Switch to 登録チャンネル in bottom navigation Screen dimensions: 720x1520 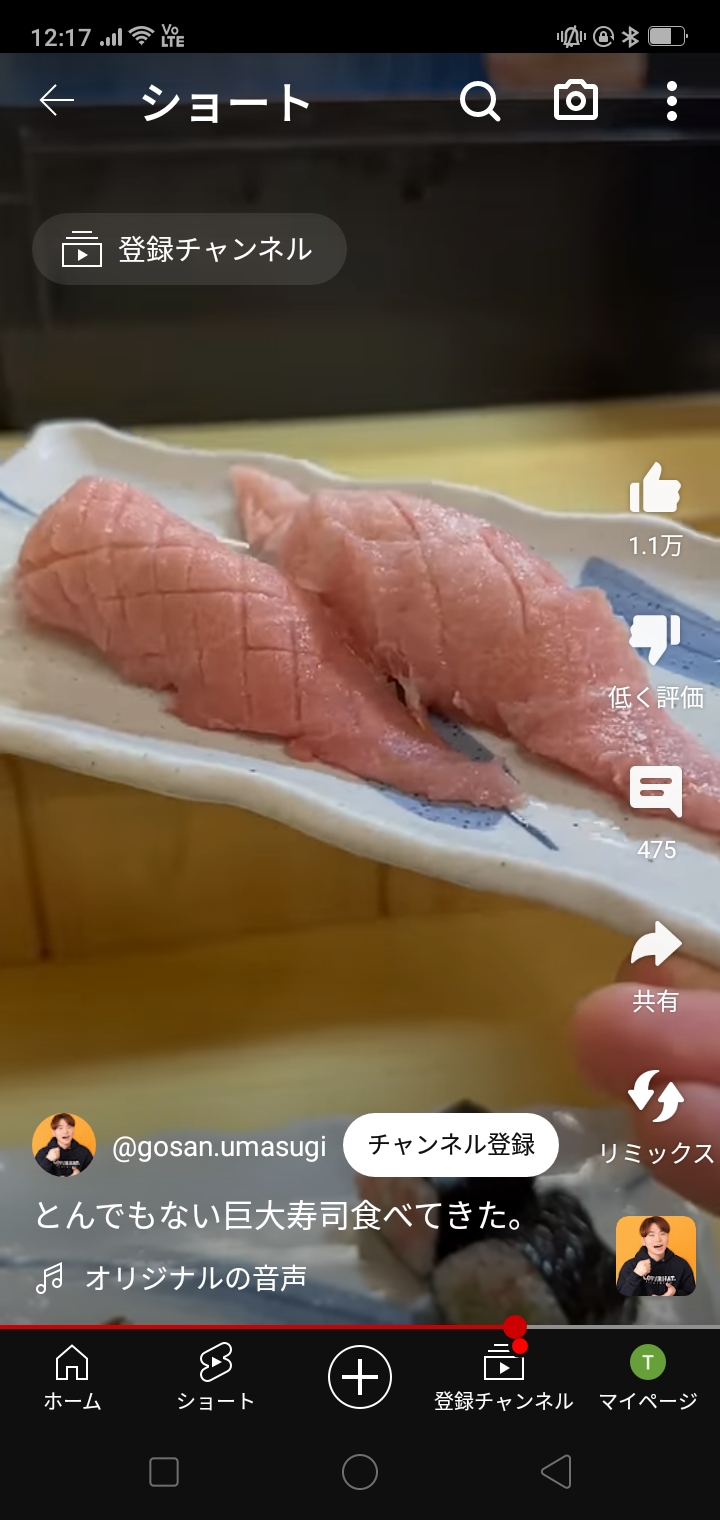(x=503, y=1377)
